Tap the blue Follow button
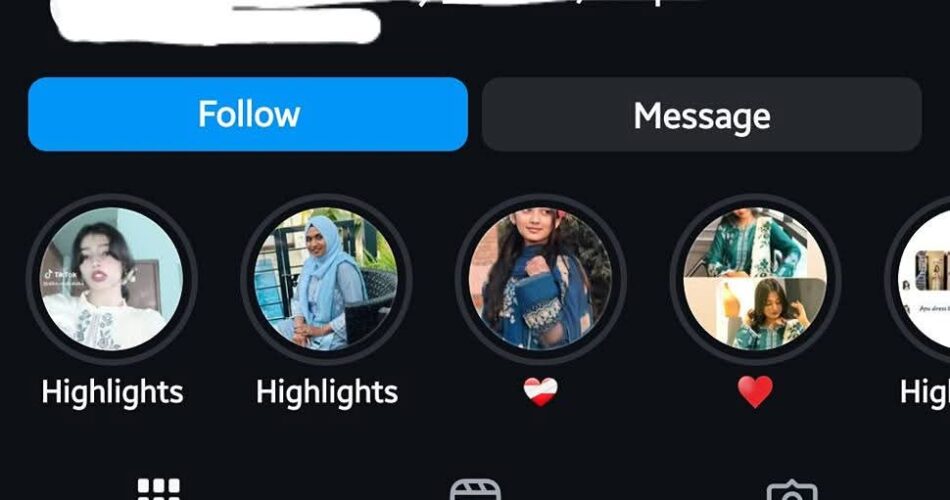950x500 pixels. coord(248,114)
